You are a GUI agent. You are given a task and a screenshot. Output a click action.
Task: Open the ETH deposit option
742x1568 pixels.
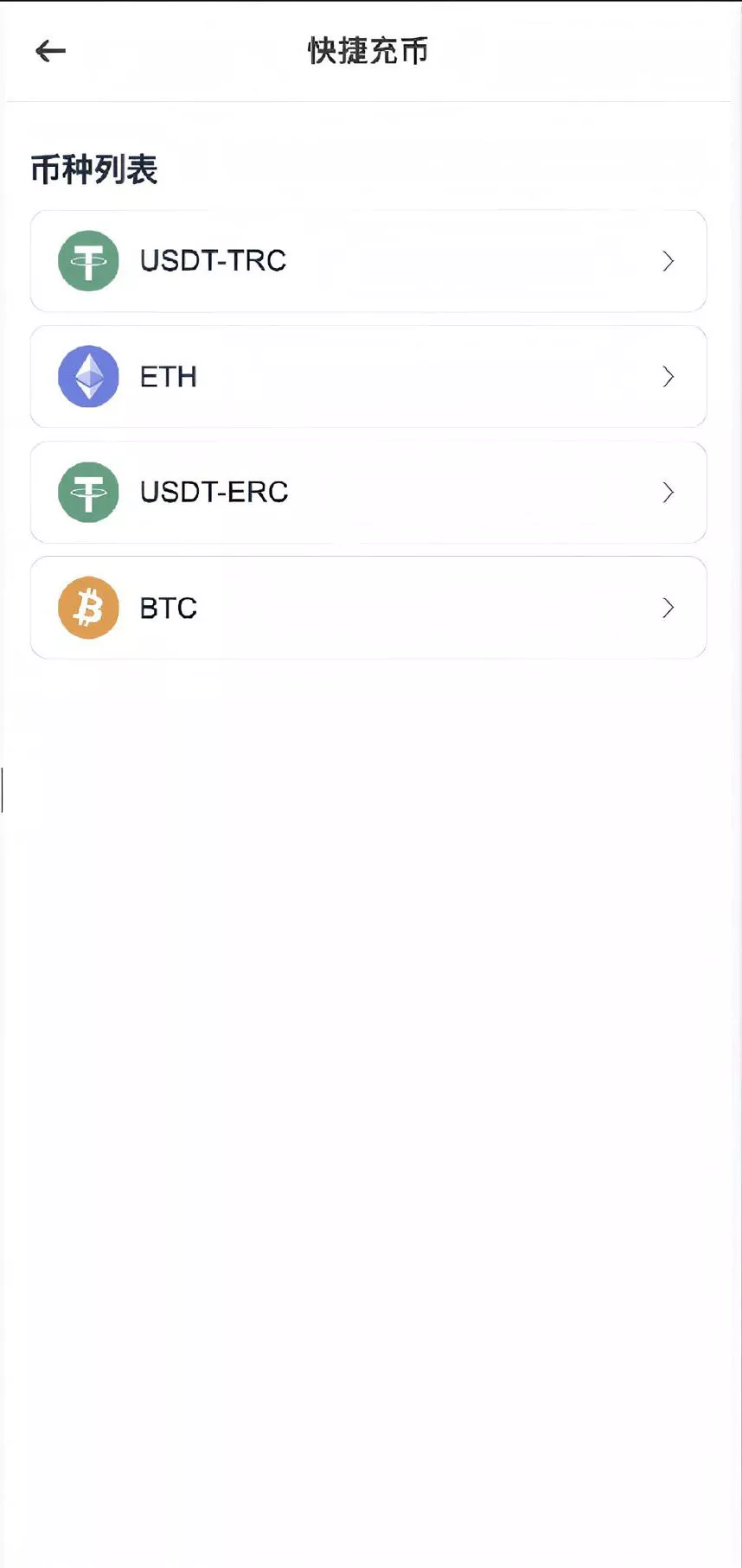pos(368,377)
